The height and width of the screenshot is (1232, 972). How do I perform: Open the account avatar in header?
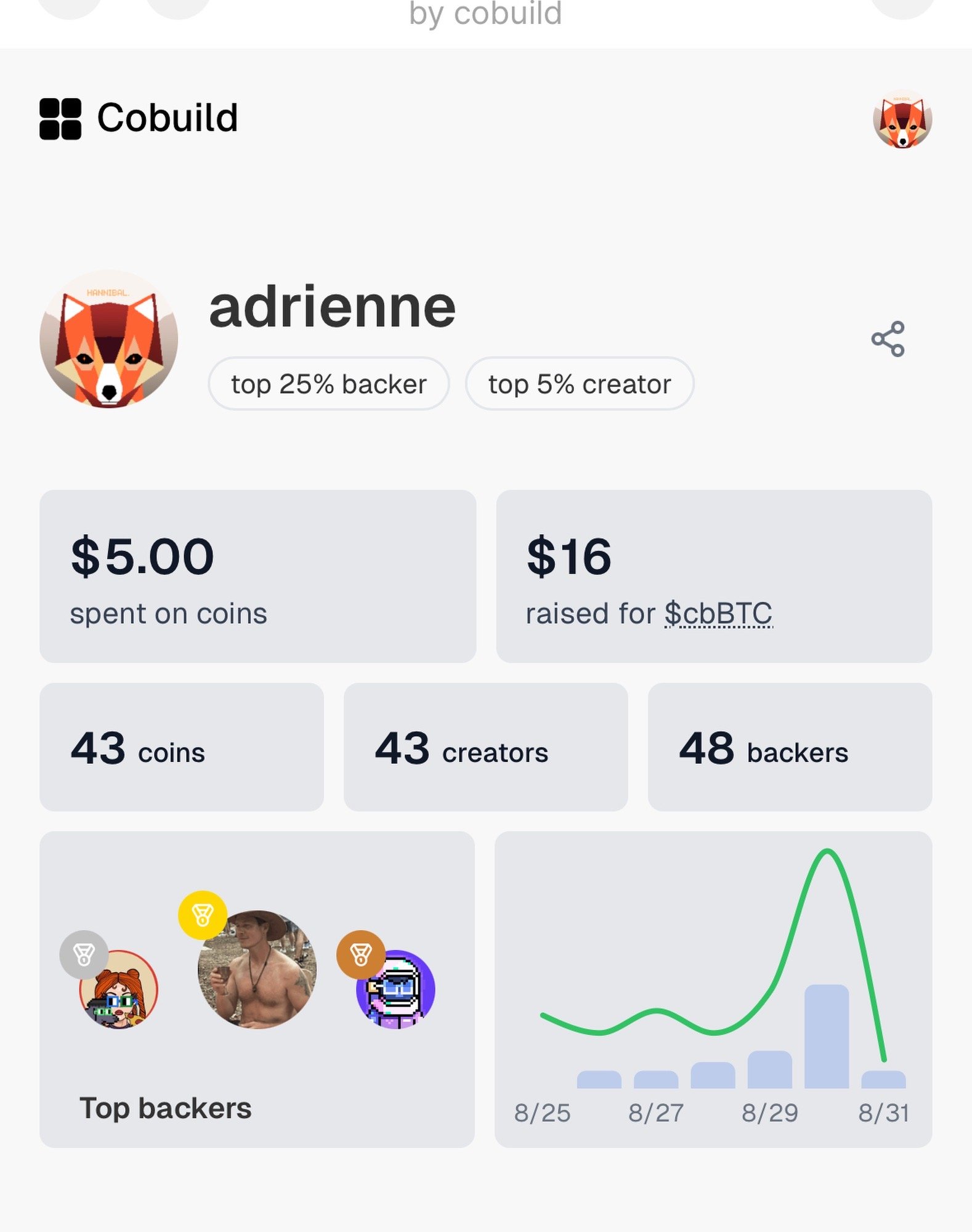tap(902, 119)
